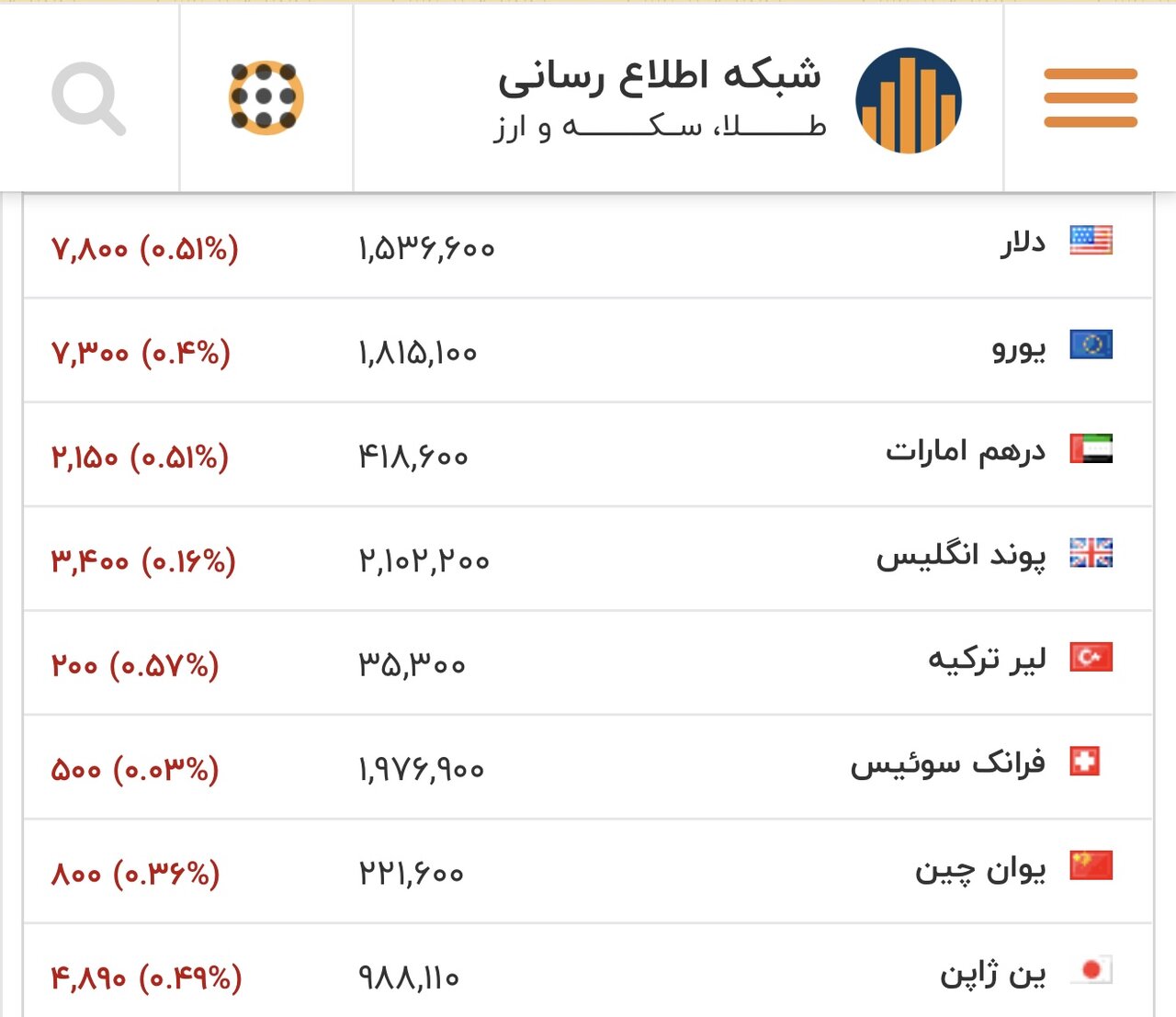The height and width of the screenshot is (1017, 1176).
Task: Open پوند انگلیس rate details
Action: [x=960, y=557]
